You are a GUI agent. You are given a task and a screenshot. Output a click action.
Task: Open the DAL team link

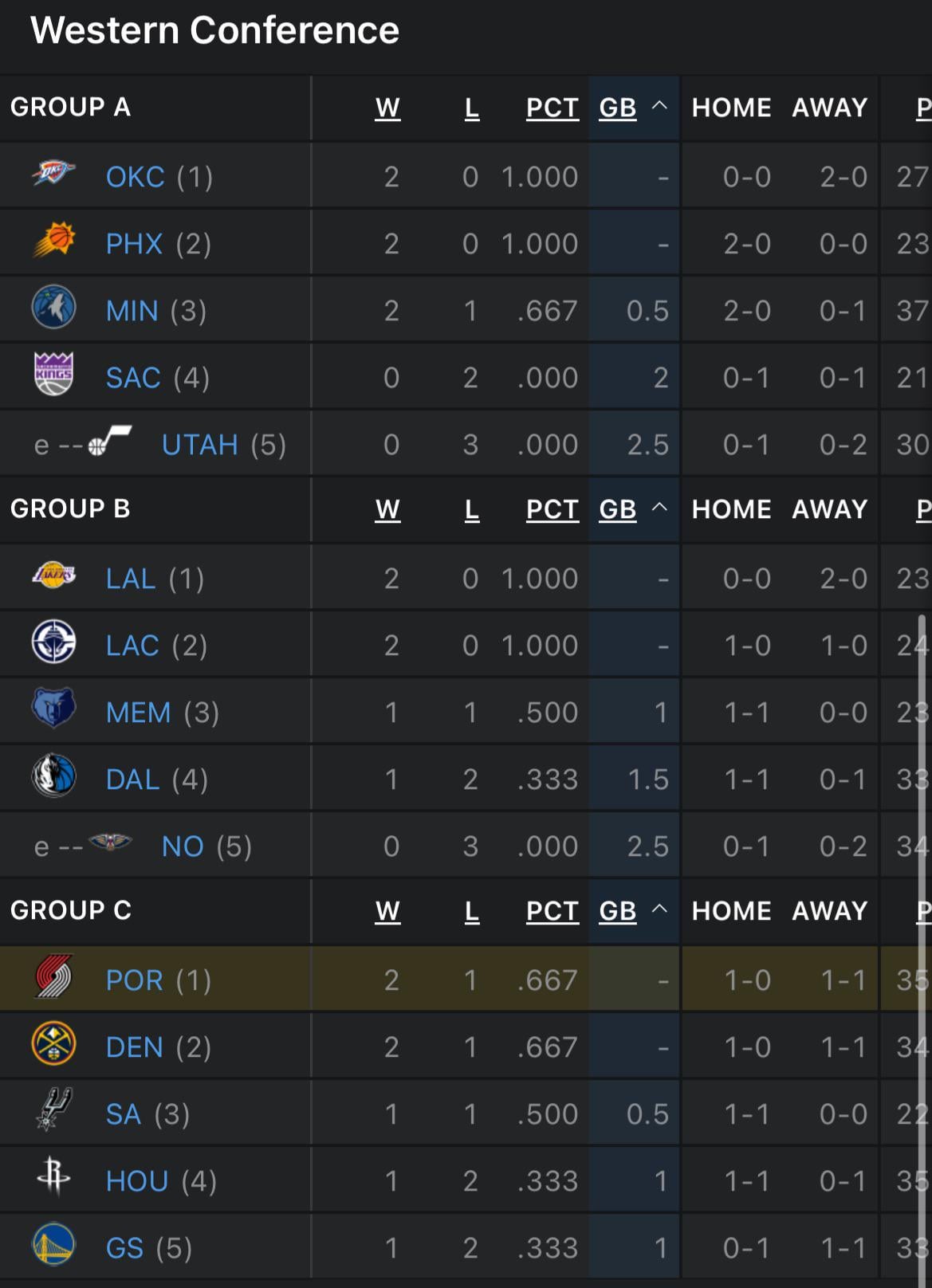(x=132, y=779)
